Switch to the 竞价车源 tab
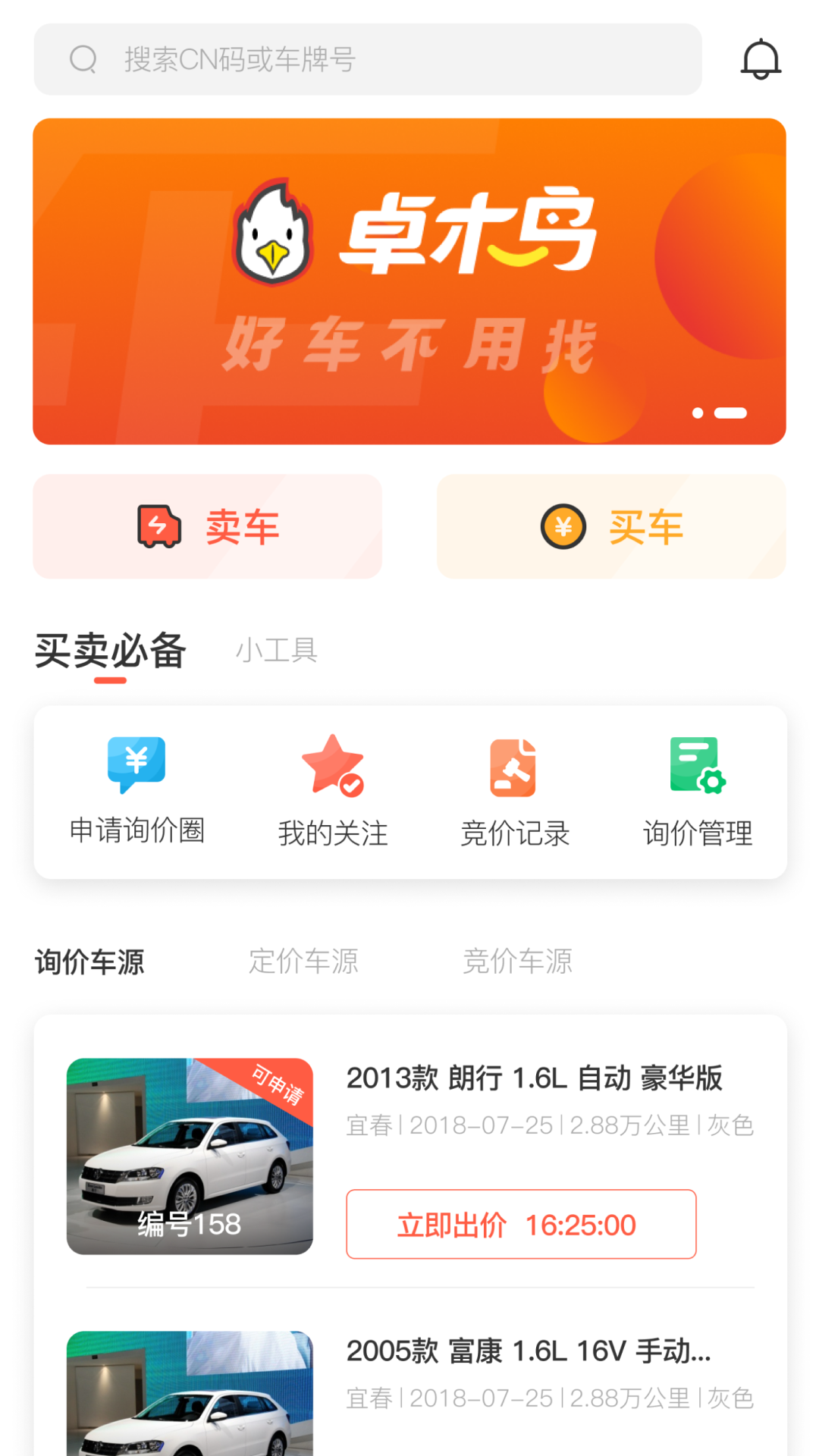 (517, 962)
